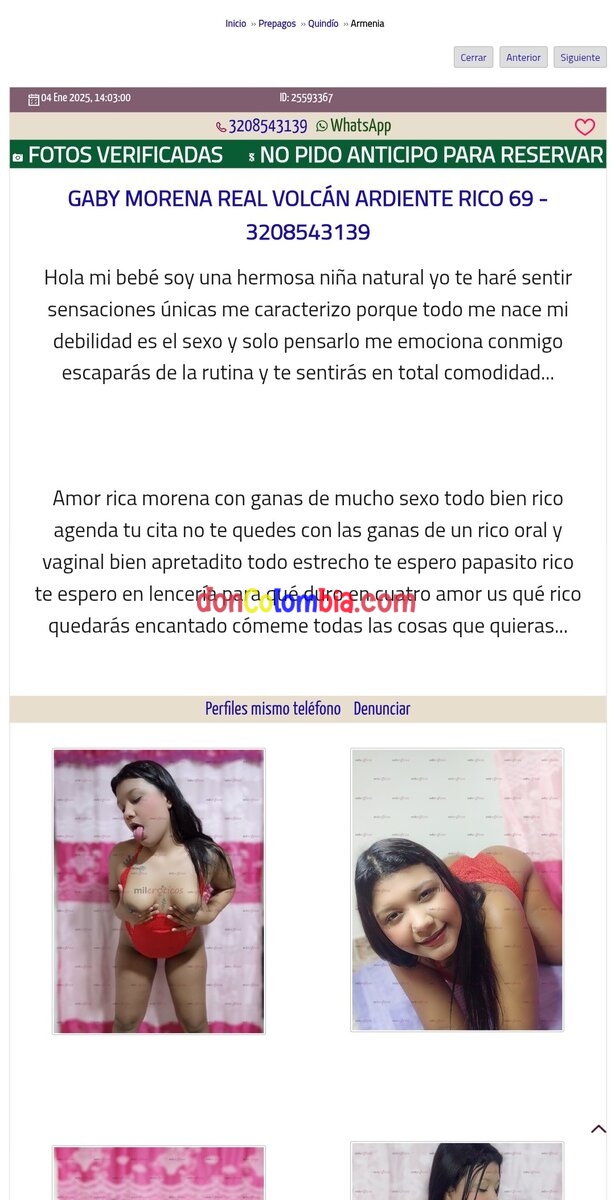Tap the heart icon to favorite
Image resolution: width=615 pixels, height=1200 pixels.
click(584, 127)
